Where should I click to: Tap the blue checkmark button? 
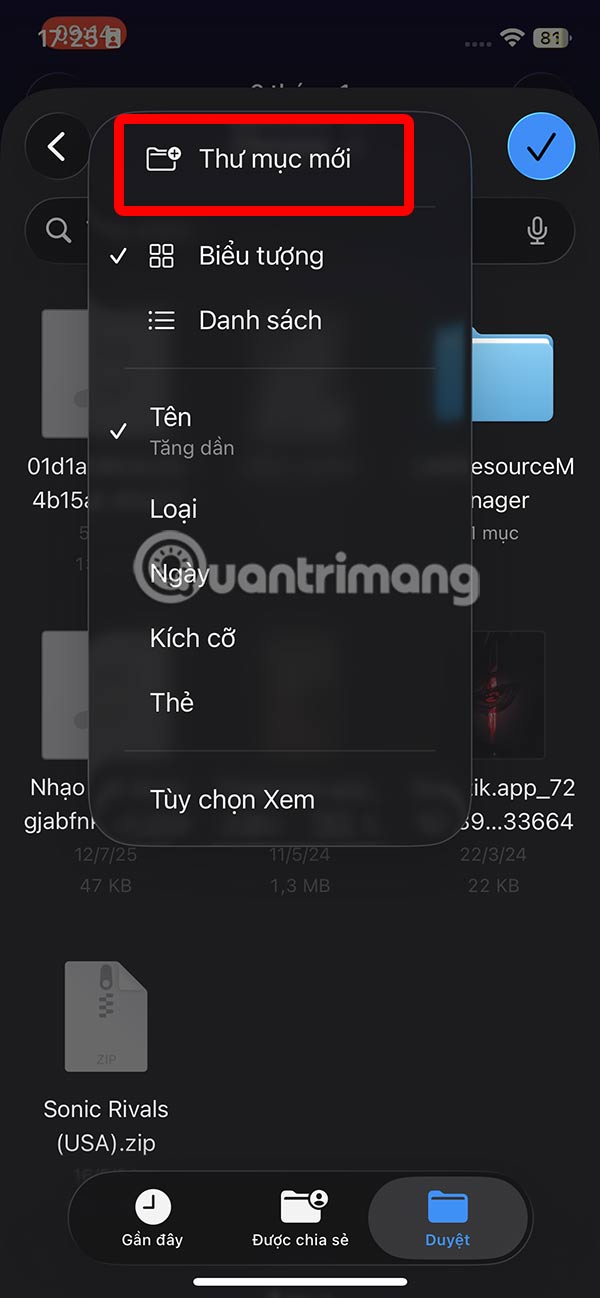tap(541, 148)
